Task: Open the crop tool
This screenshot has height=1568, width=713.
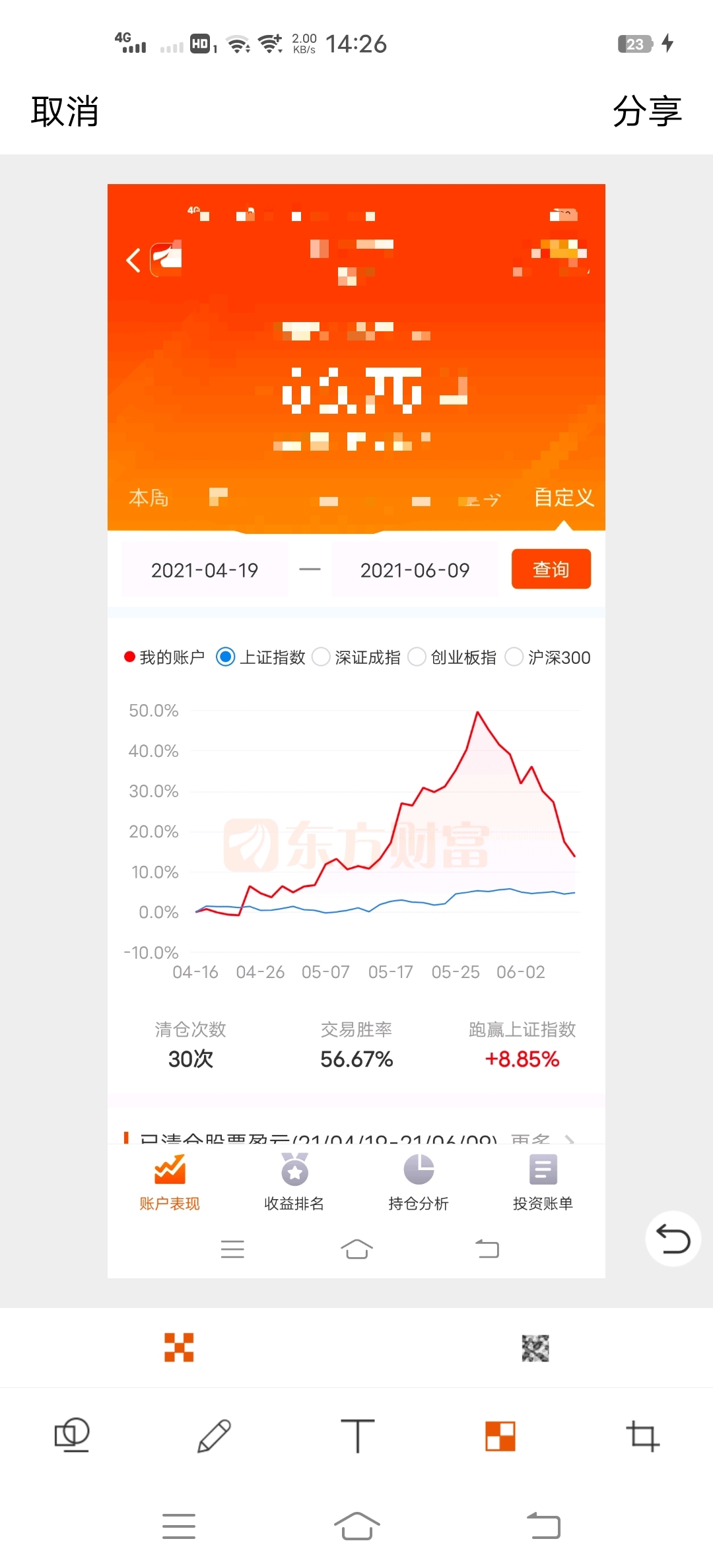Action: (643, 1435)
